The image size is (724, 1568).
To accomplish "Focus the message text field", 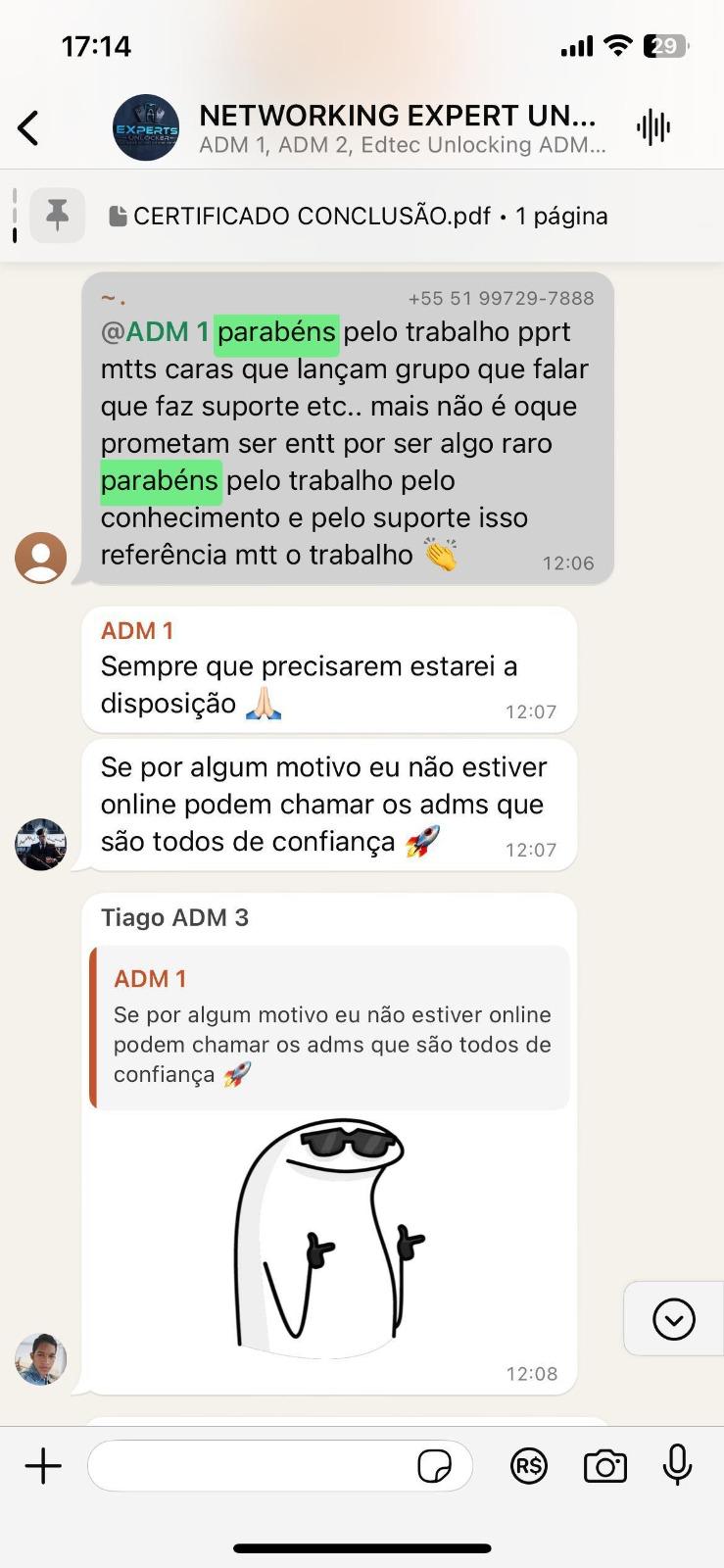I will 250,1466.
